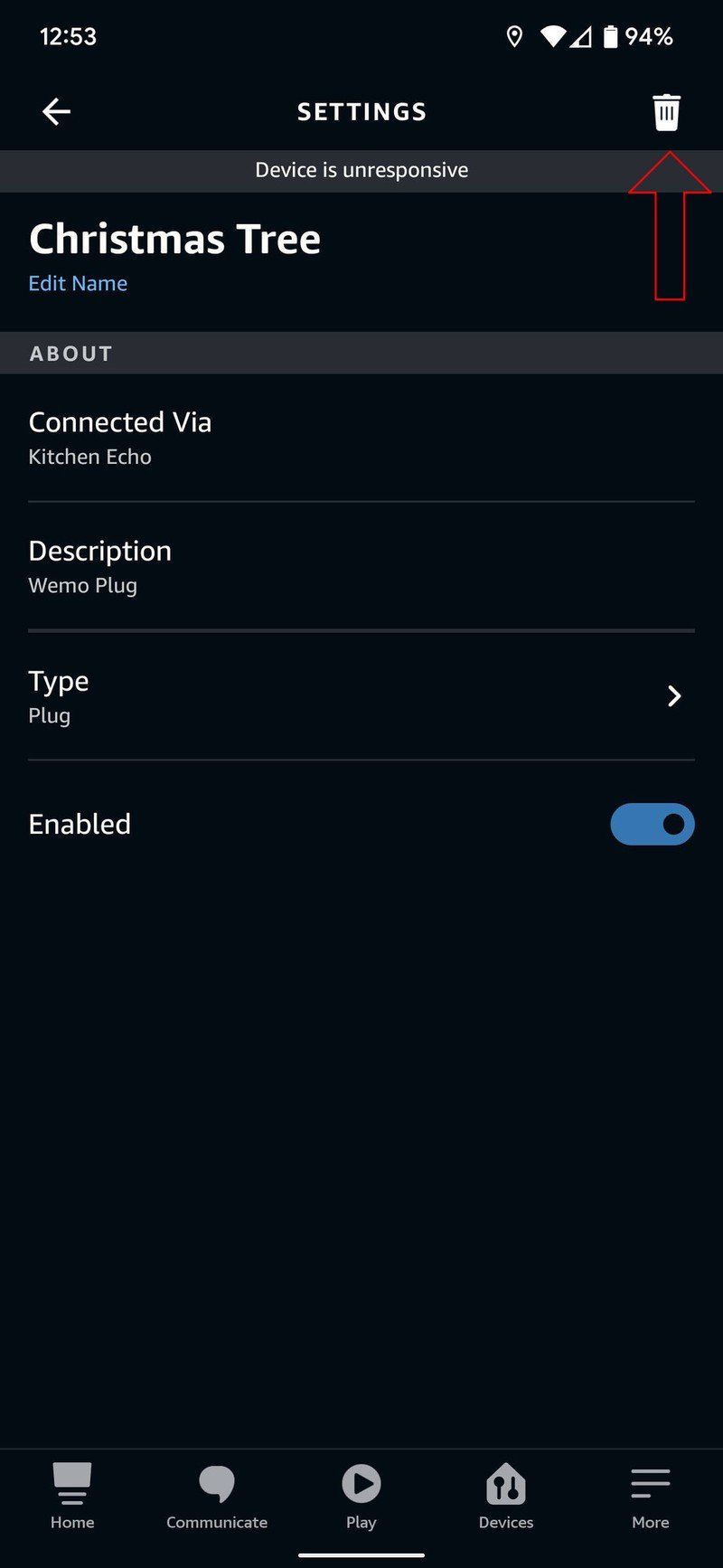Screen dimensions: 723x1568
Task: Tap the location pin in the status bar
Action: [x=513, y=36]
